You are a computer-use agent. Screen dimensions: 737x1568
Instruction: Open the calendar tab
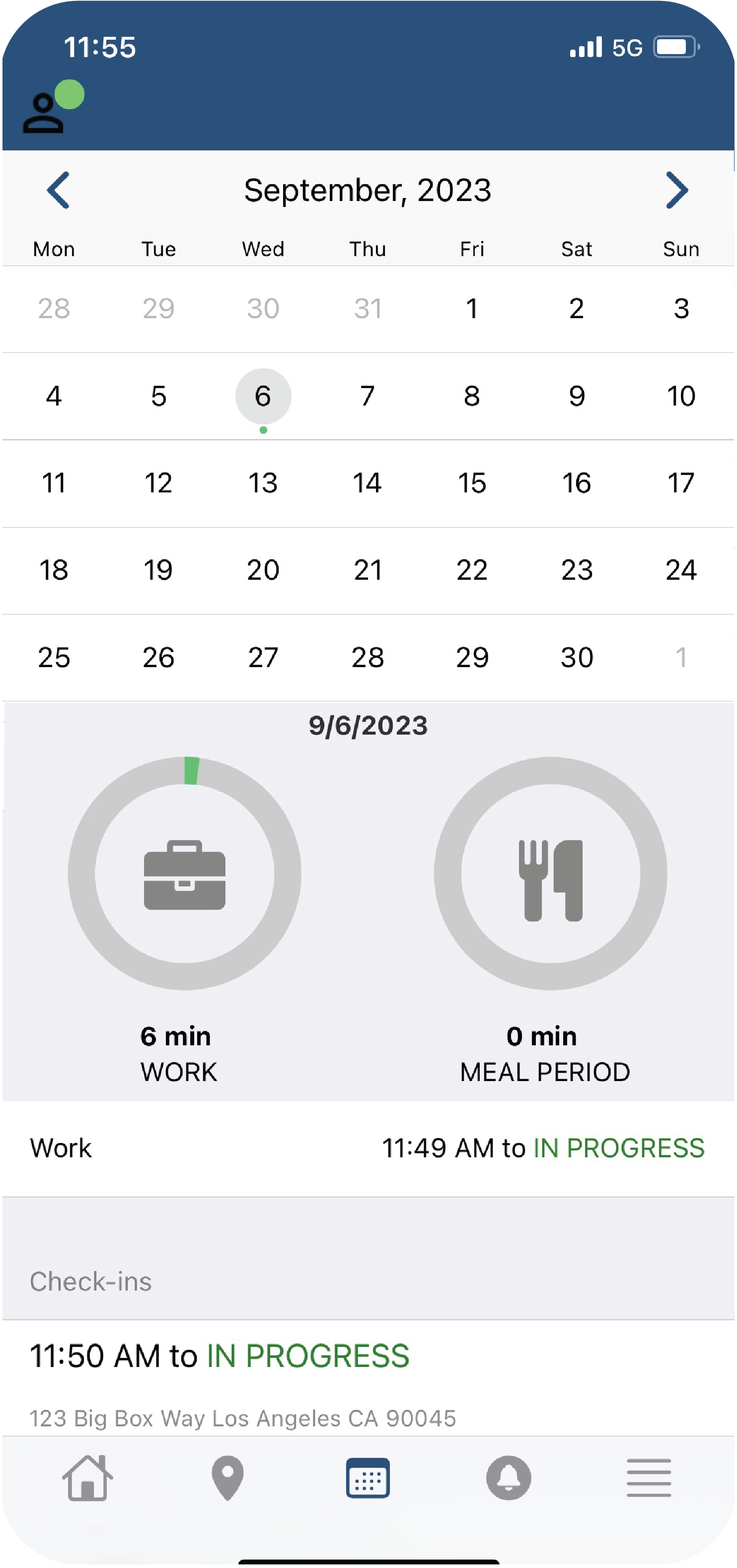coord(368,1478)
